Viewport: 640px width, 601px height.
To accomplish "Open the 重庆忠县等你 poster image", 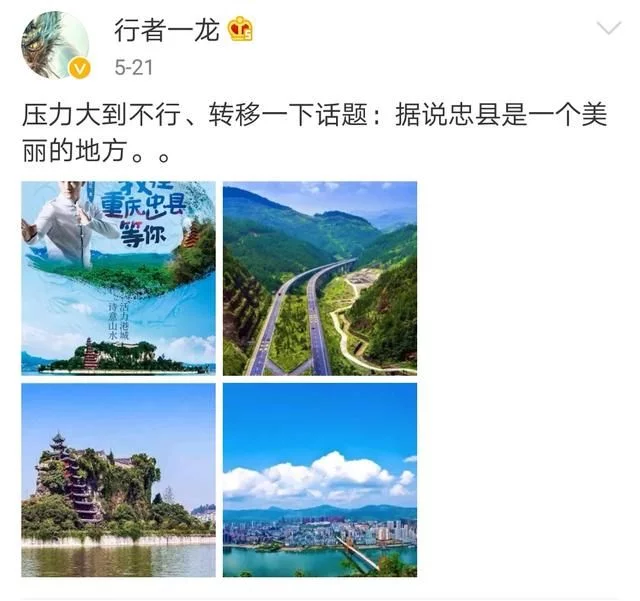I will pos(118,278).
